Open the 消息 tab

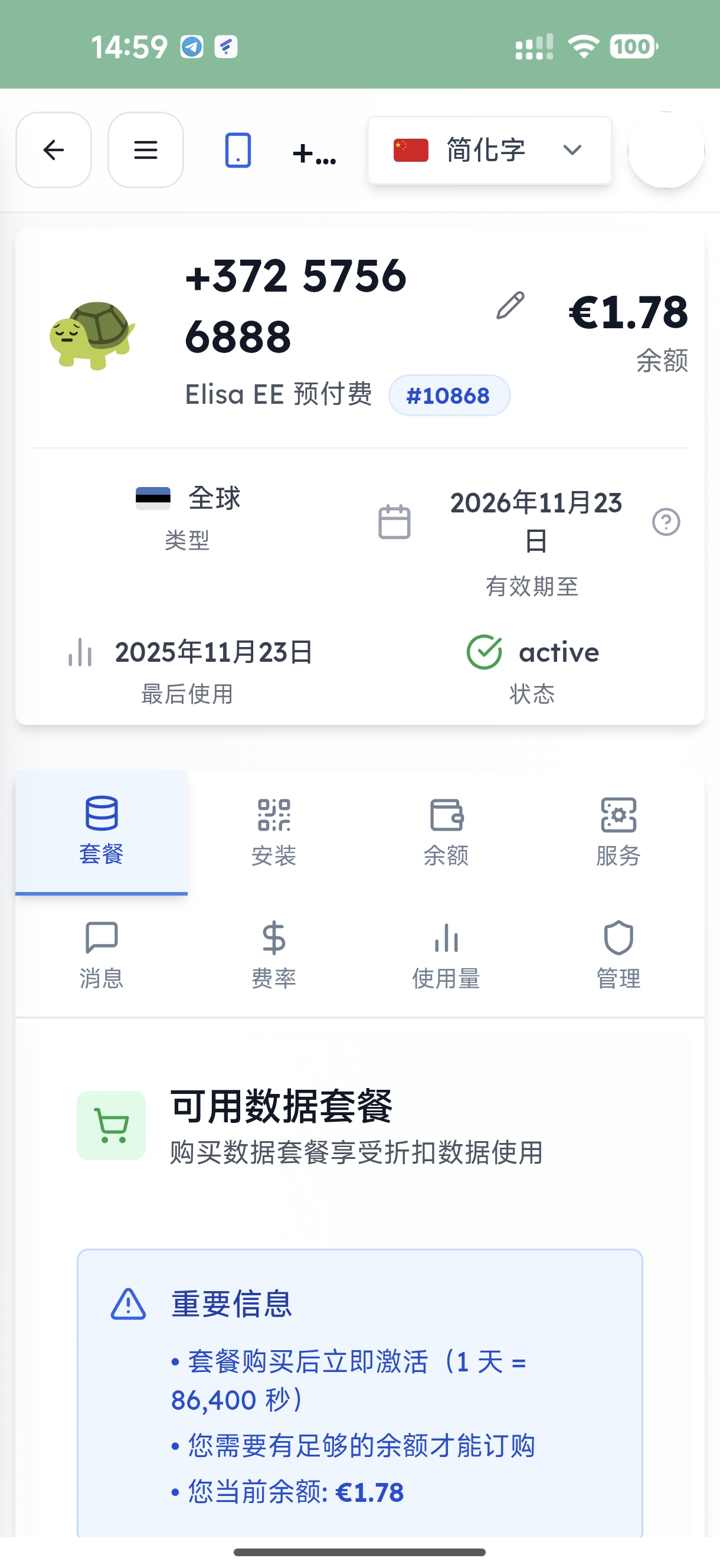click(102, 955)
